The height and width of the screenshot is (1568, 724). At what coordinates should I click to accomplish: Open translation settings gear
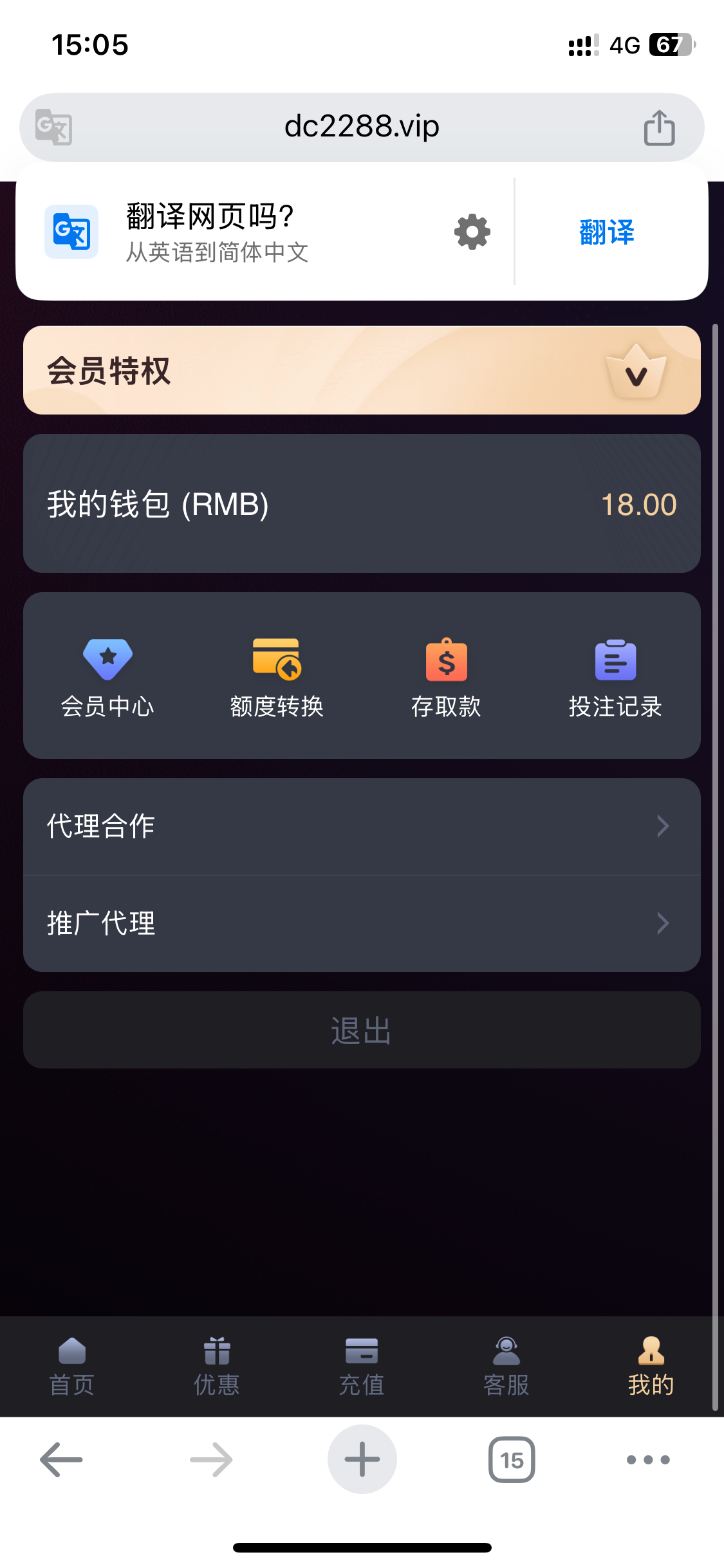(x=472, y=232)
